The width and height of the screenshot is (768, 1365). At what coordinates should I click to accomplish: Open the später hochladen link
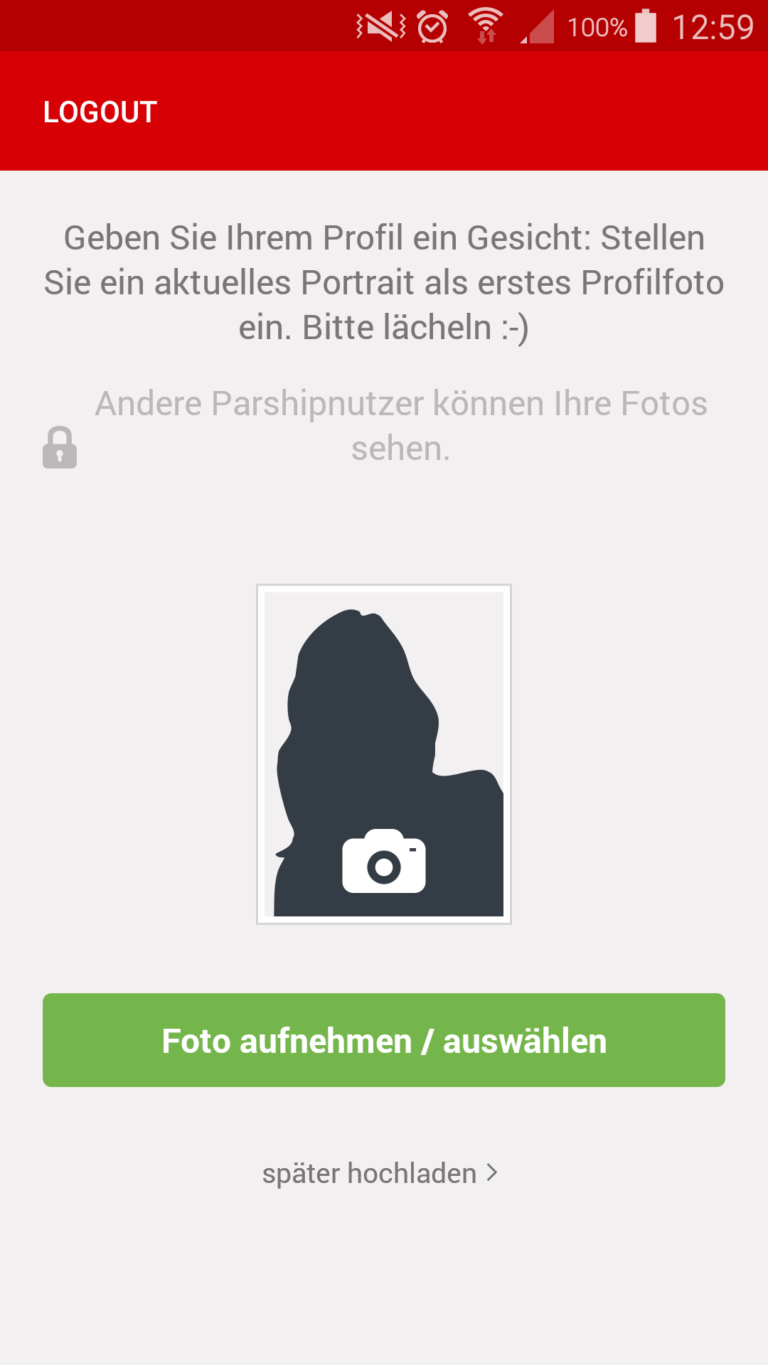tap(370, 1172)
